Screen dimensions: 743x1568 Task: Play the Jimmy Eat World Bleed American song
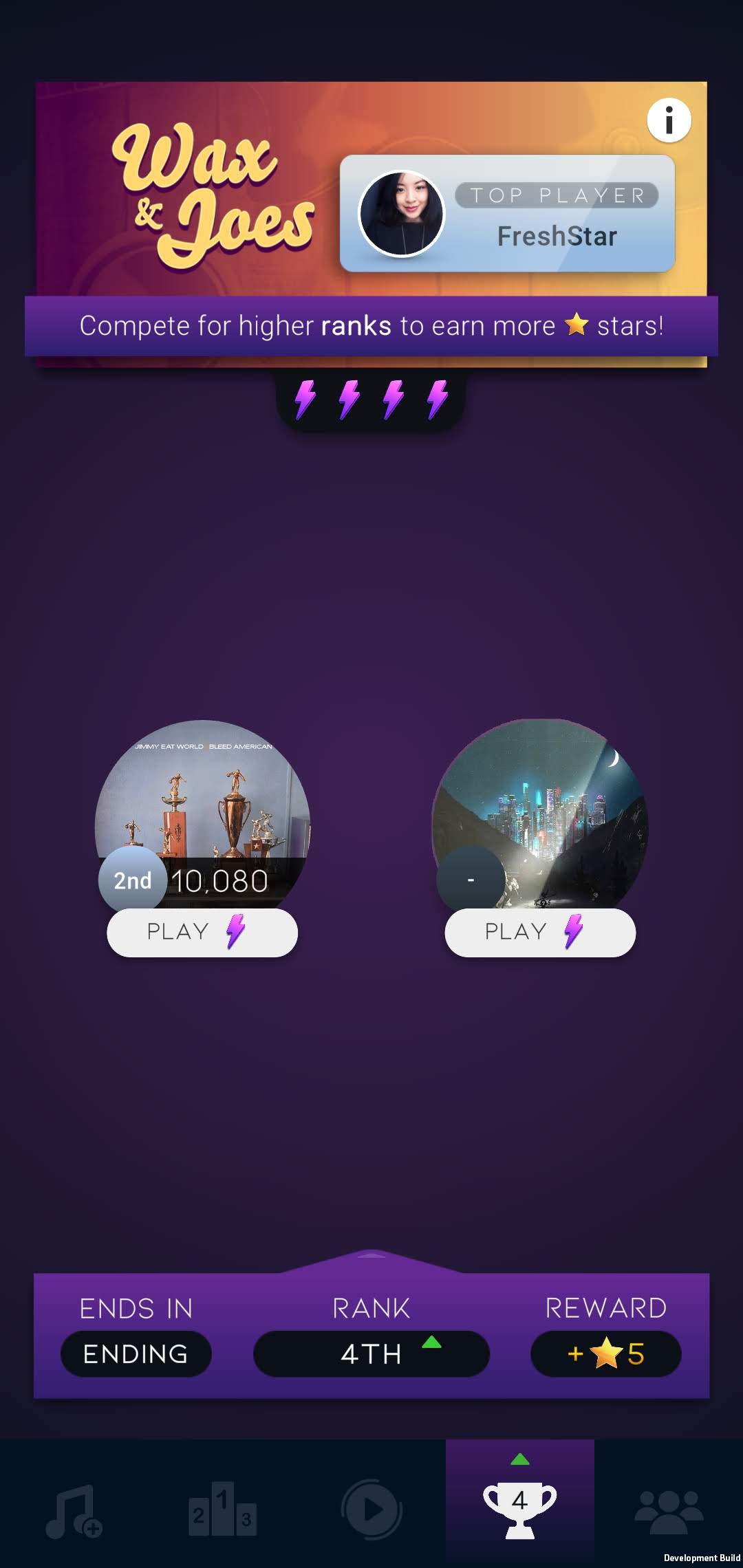coord(202,932)
